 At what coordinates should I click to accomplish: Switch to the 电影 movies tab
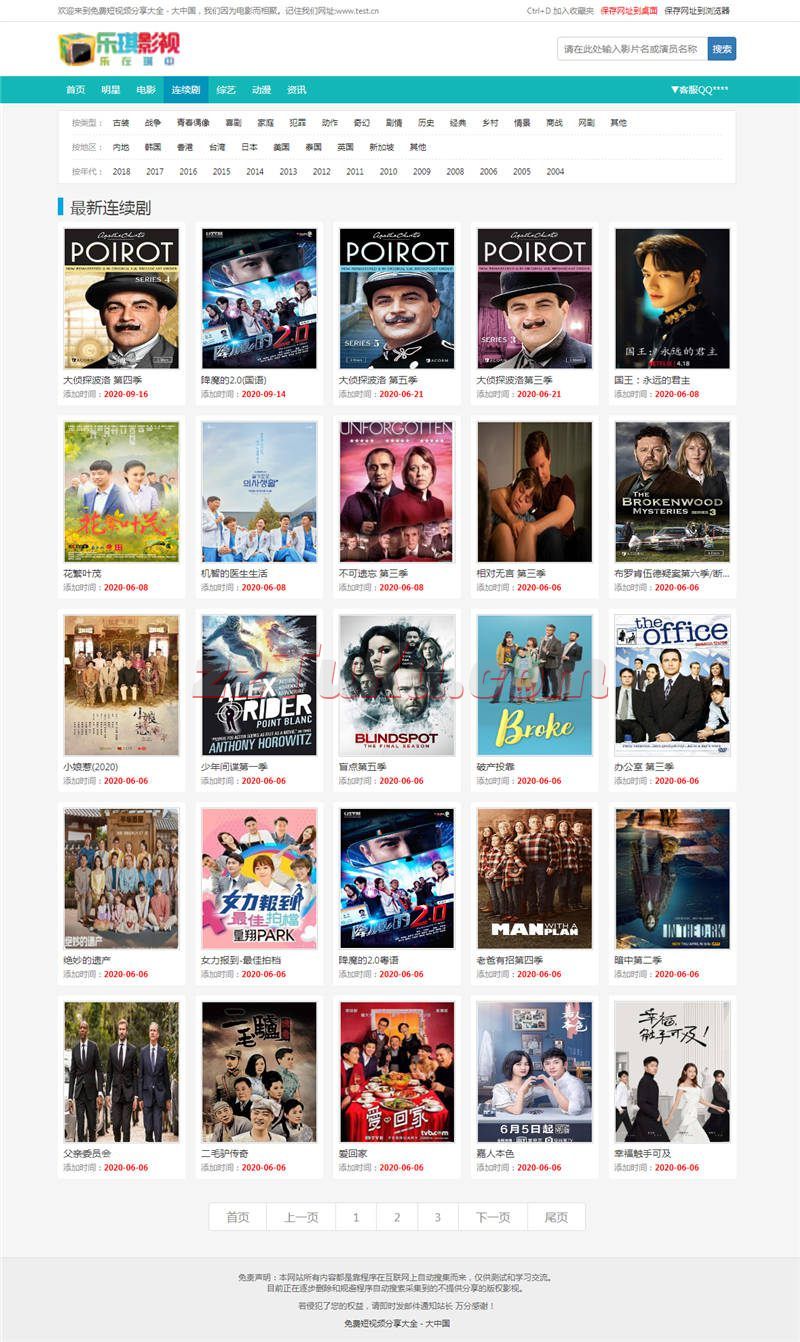point(146,90)
